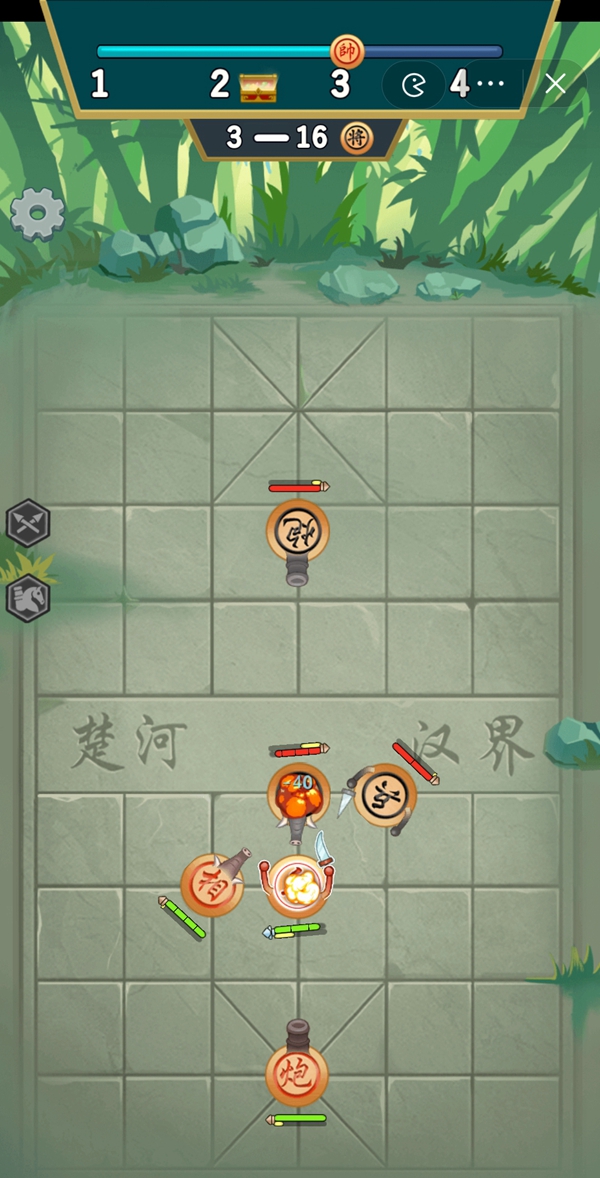600x1178 pixels.
Task: Tap the treasure chest at stage 2
Action: (259, 87)
